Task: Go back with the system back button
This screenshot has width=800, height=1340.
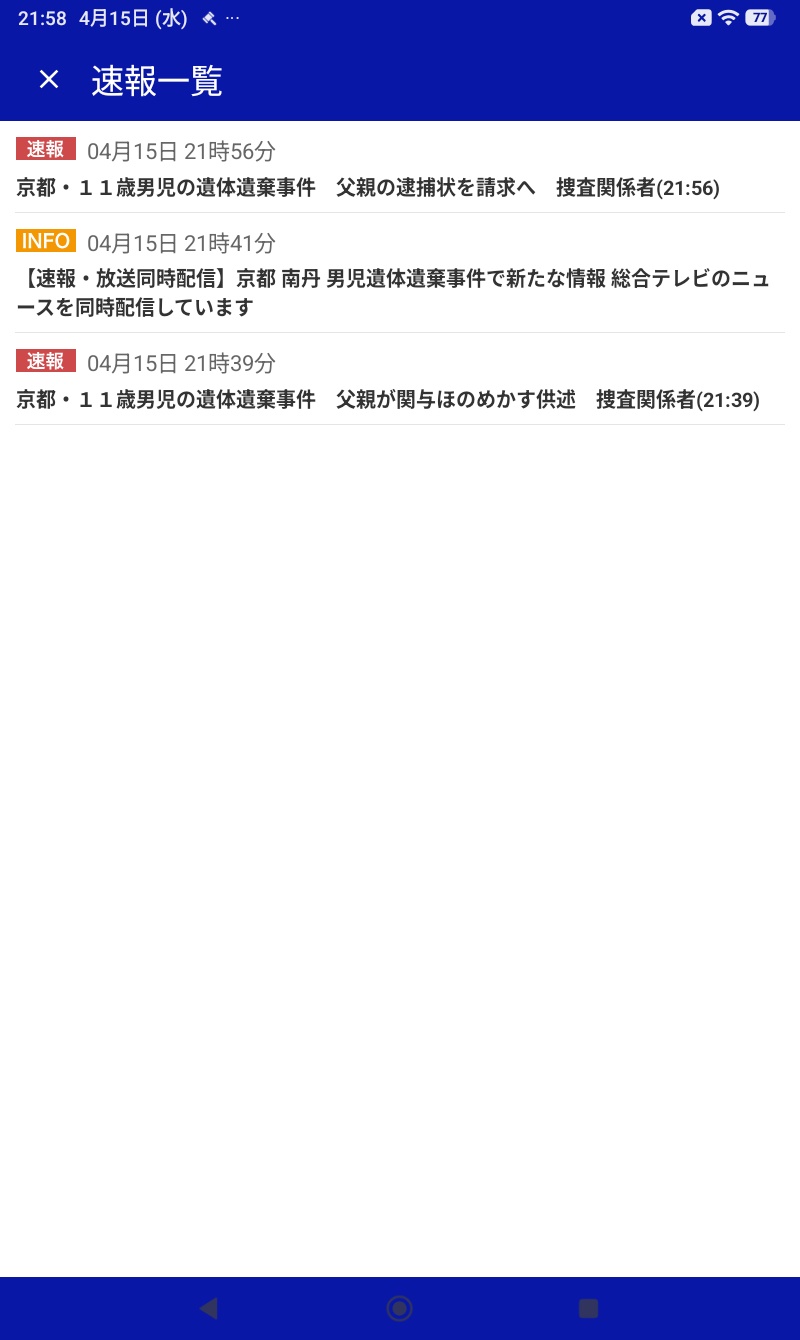Action: [x=208, y=1308]
